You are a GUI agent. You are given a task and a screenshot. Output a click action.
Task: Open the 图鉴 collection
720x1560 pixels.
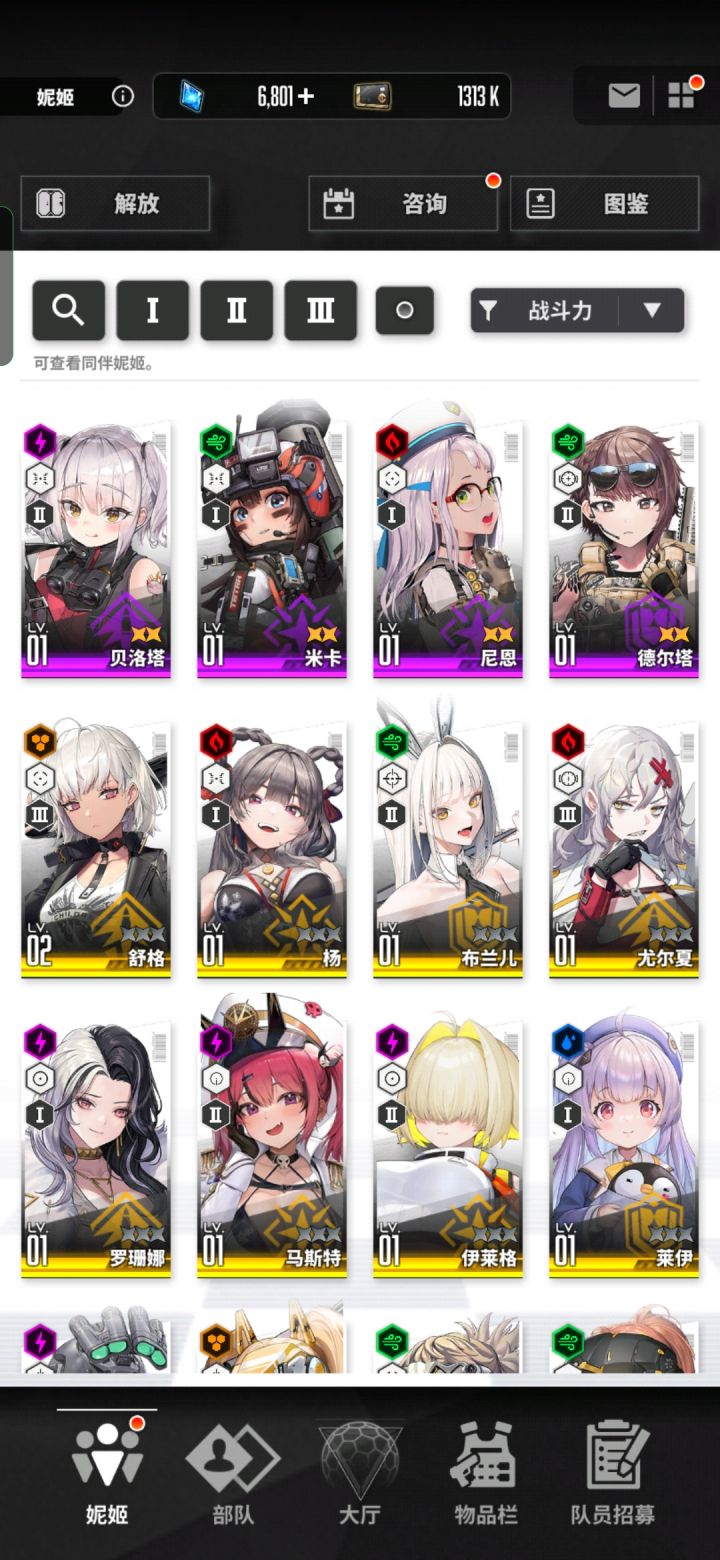click(604, 204)
